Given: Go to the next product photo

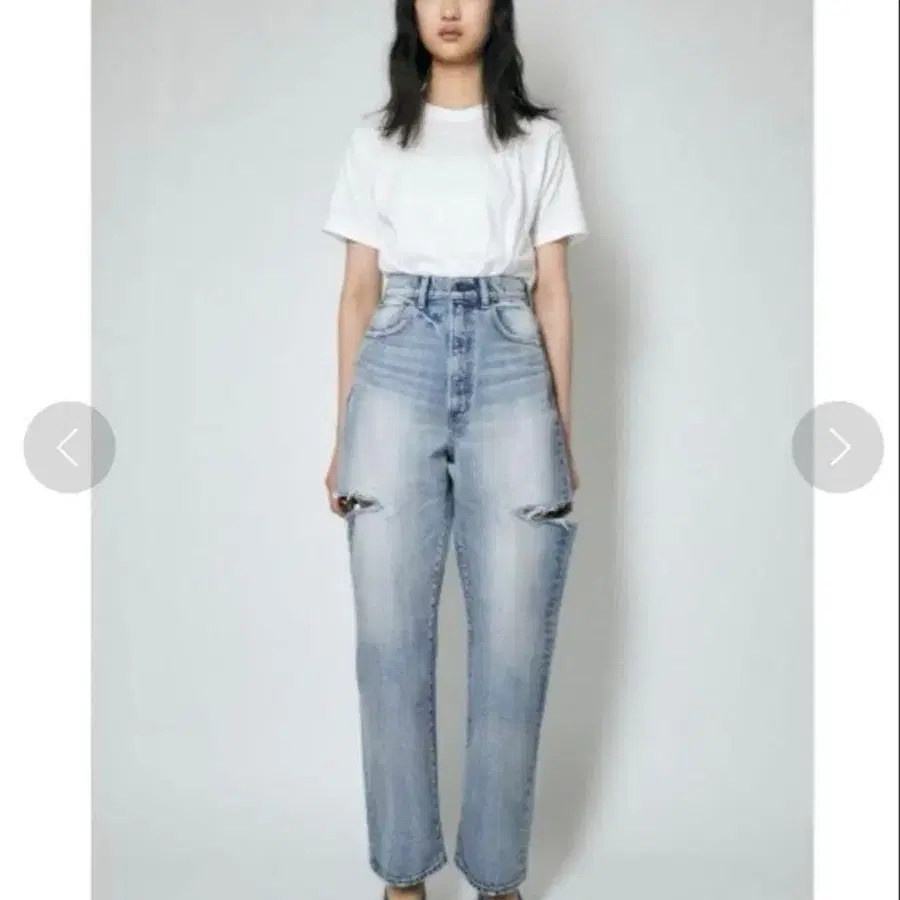Looking at the screenshot, I should (837, 447).
